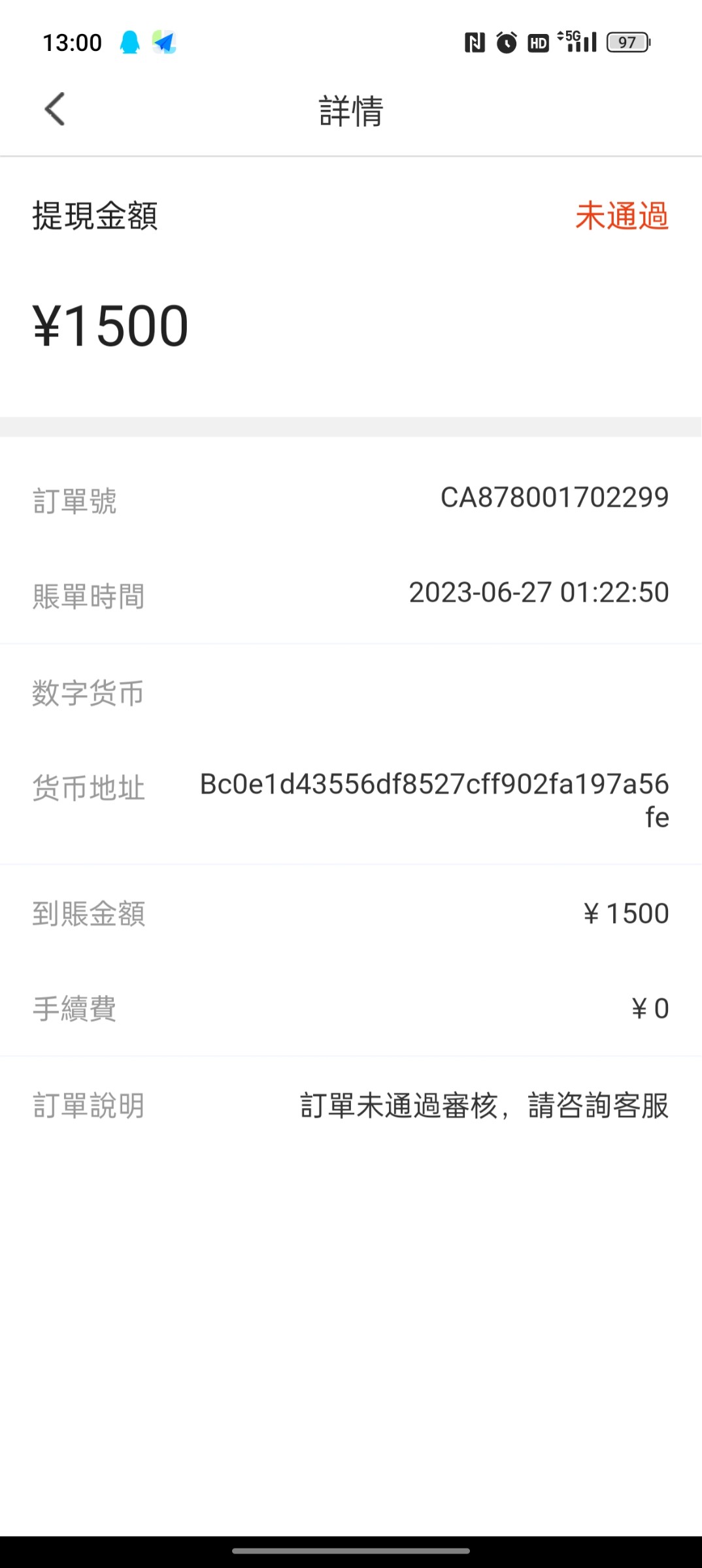Tap the ¥1500 withdrawal amount
Screen dimensions: 702x1568
tap(110, 325)
